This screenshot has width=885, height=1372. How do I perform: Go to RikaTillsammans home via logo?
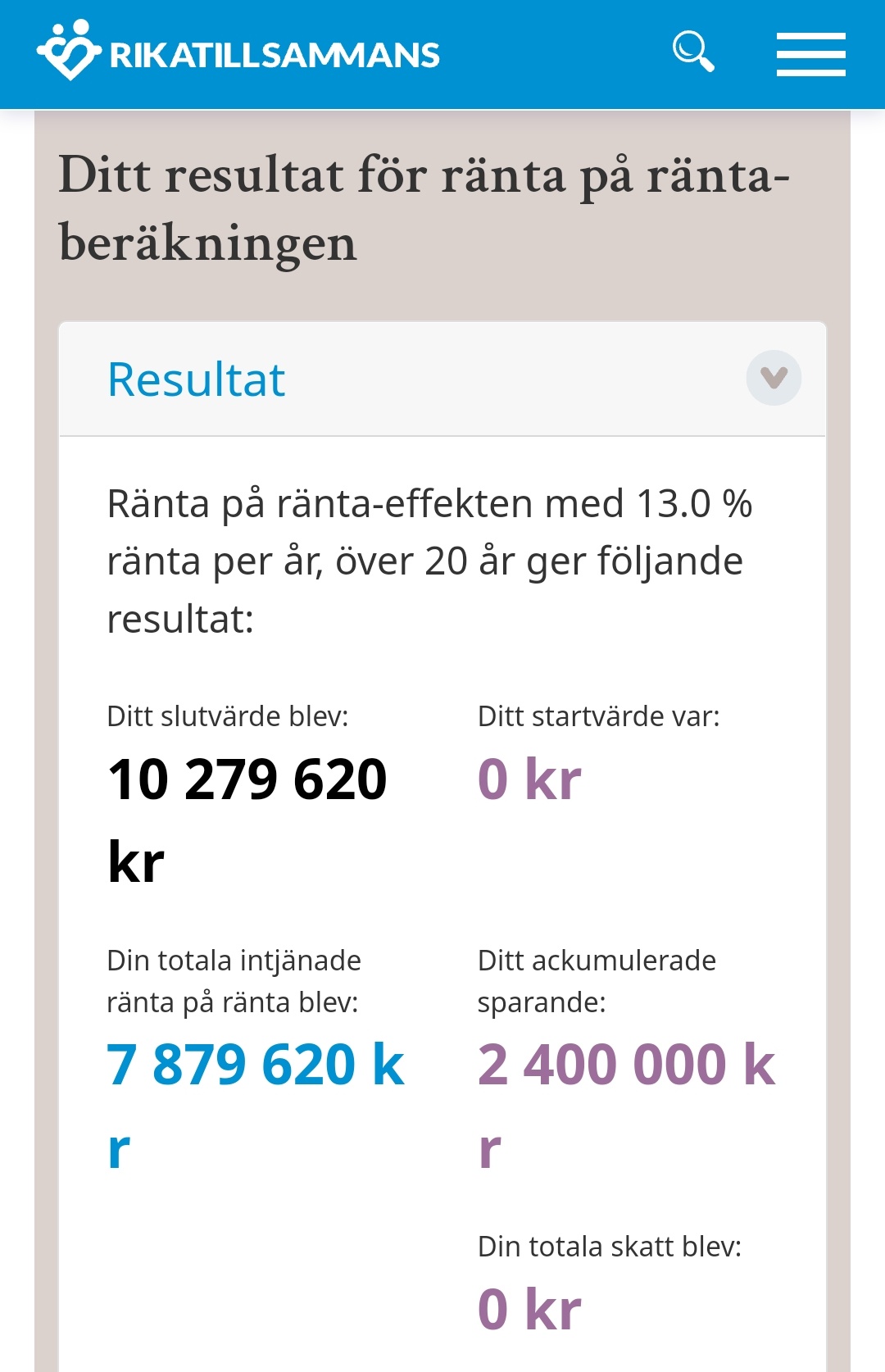coord(238,52)
